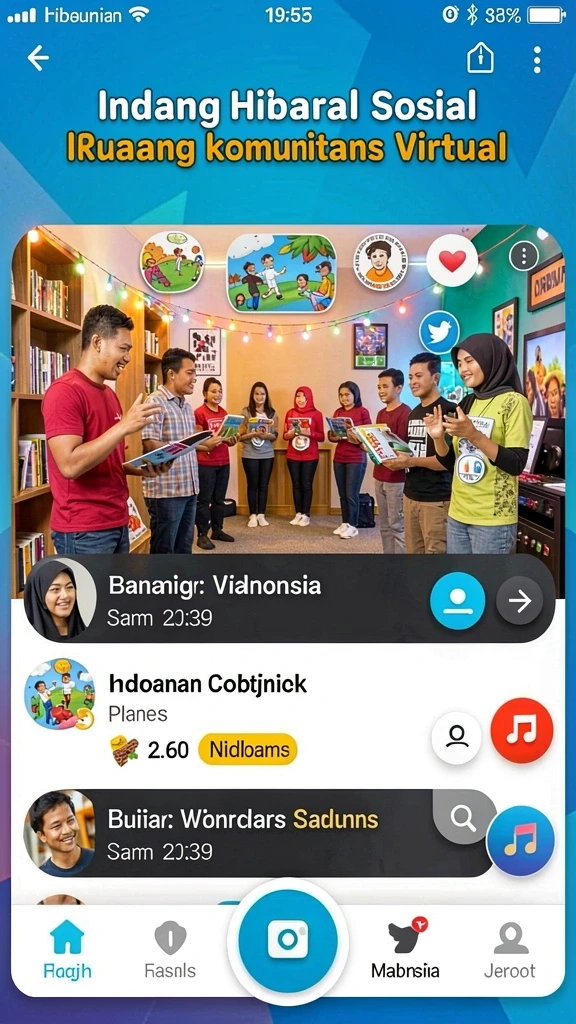Go back with the top-left arrow

(x=38, y=59)
